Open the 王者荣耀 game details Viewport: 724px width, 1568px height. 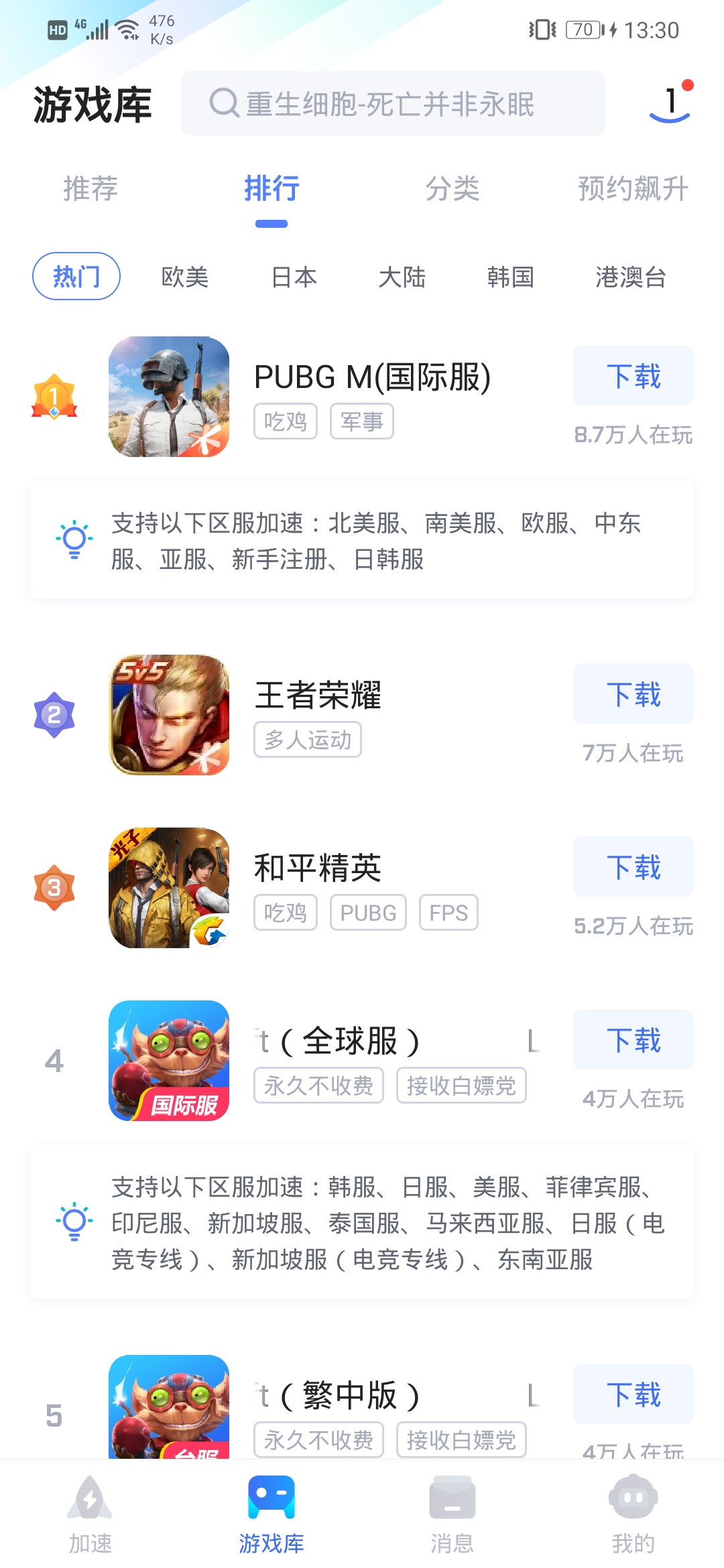pyautogui.click(x=318, y=695)
